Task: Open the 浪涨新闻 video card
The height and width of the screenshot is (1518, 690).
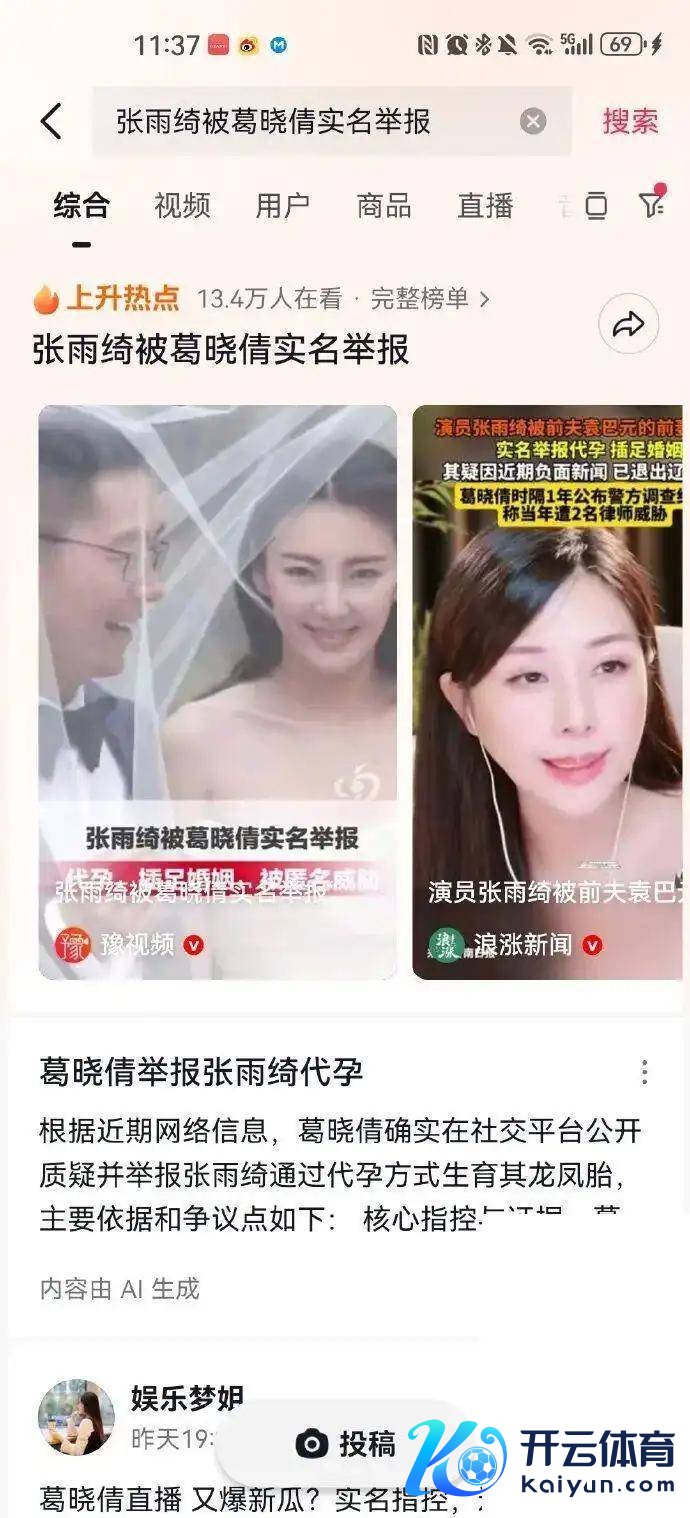Action: click(548, 690)
